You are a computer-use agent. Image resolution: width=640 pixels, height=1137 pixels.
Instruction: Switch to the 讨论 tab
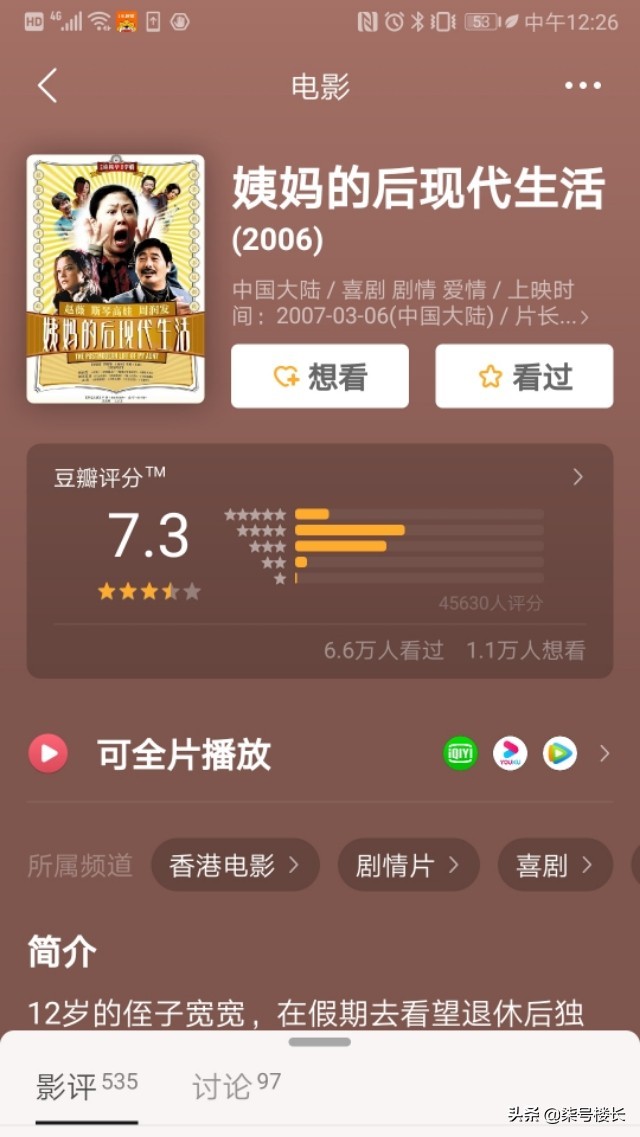(236, 1087)
